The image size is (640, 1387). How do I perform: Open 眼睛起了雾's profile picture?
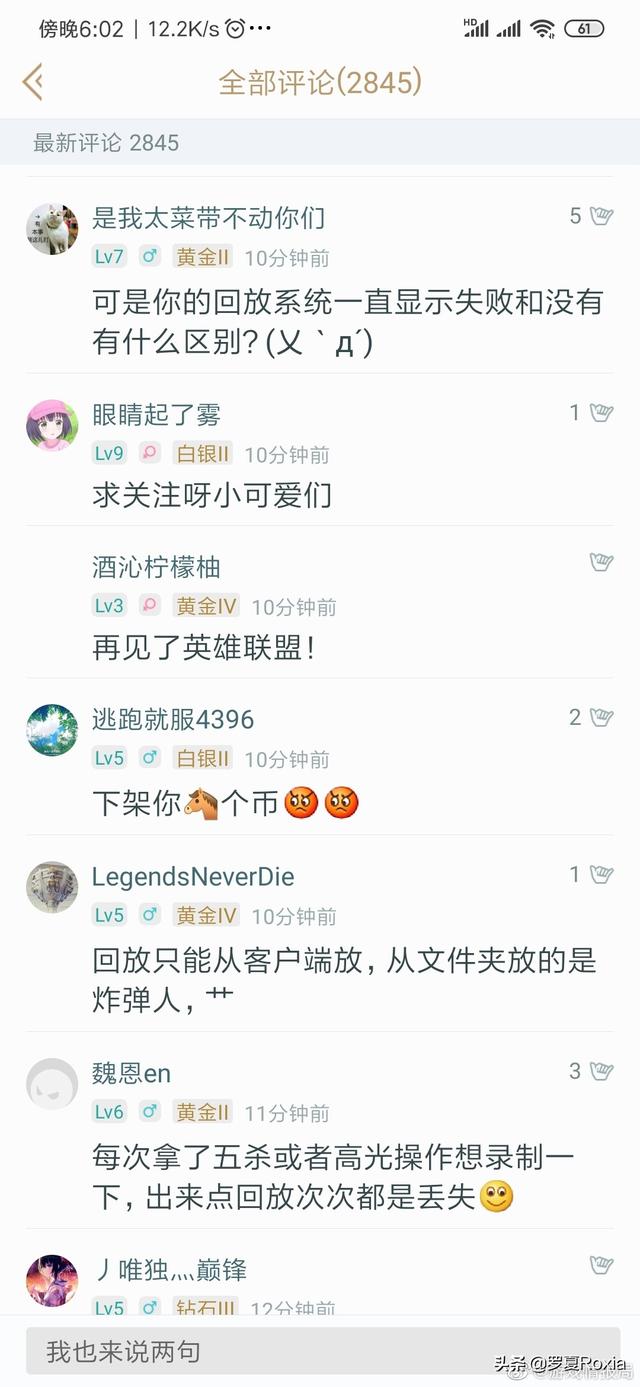[x=52, y=425]
